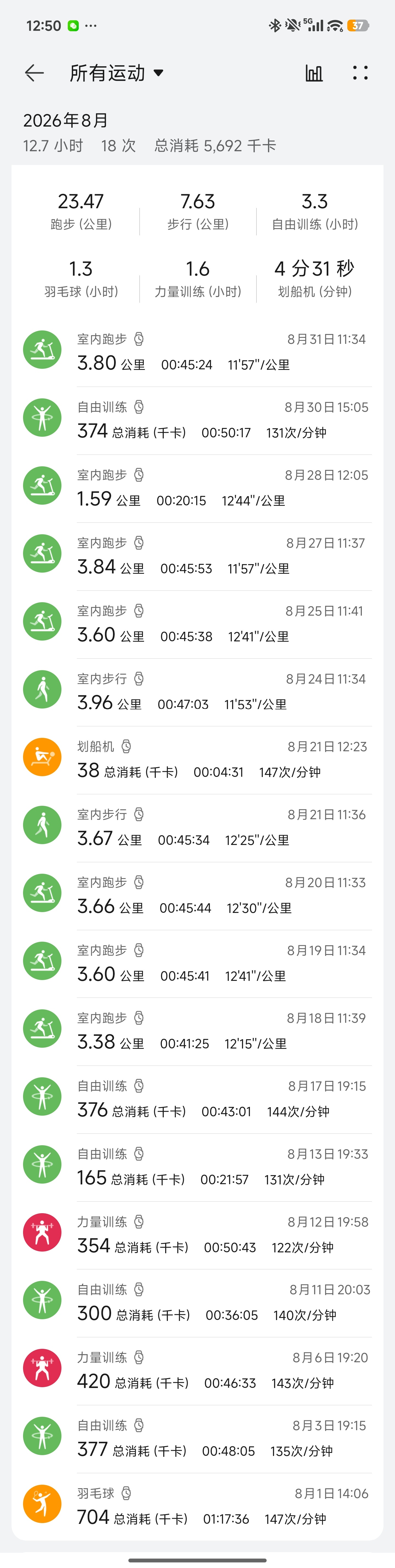Select the 力量训练 workout on 8月12日 19:58

pos(198,1235)
